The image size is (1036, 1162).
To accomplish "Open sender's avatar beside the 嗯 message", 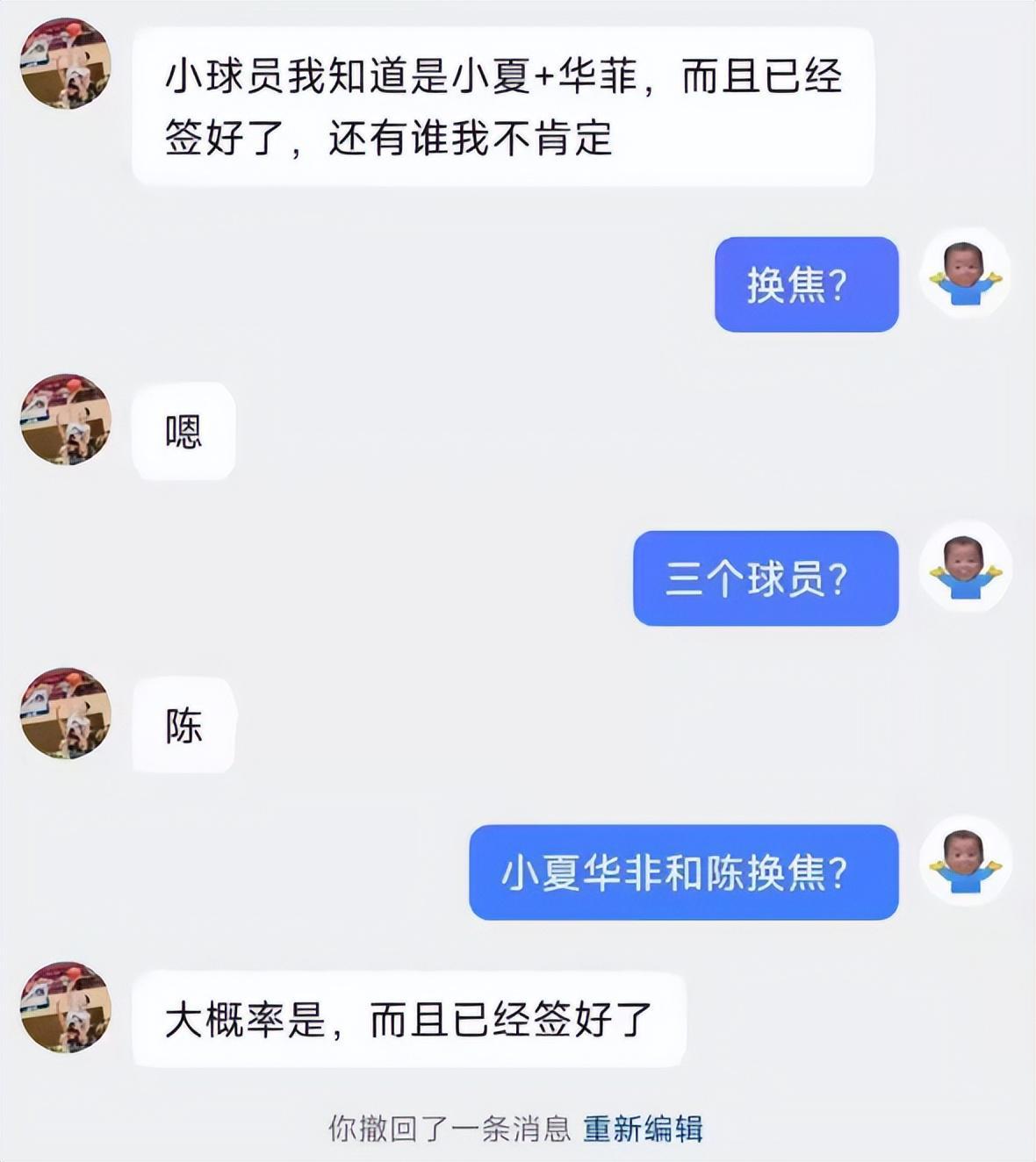I will pos(66,420).
